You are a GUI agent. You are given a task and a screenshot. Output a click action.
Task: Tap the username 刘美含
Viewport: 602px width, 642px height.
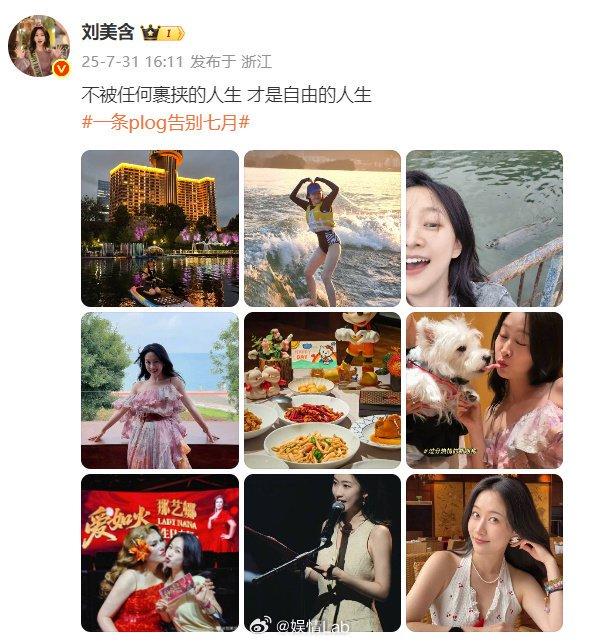click(109, 32)
